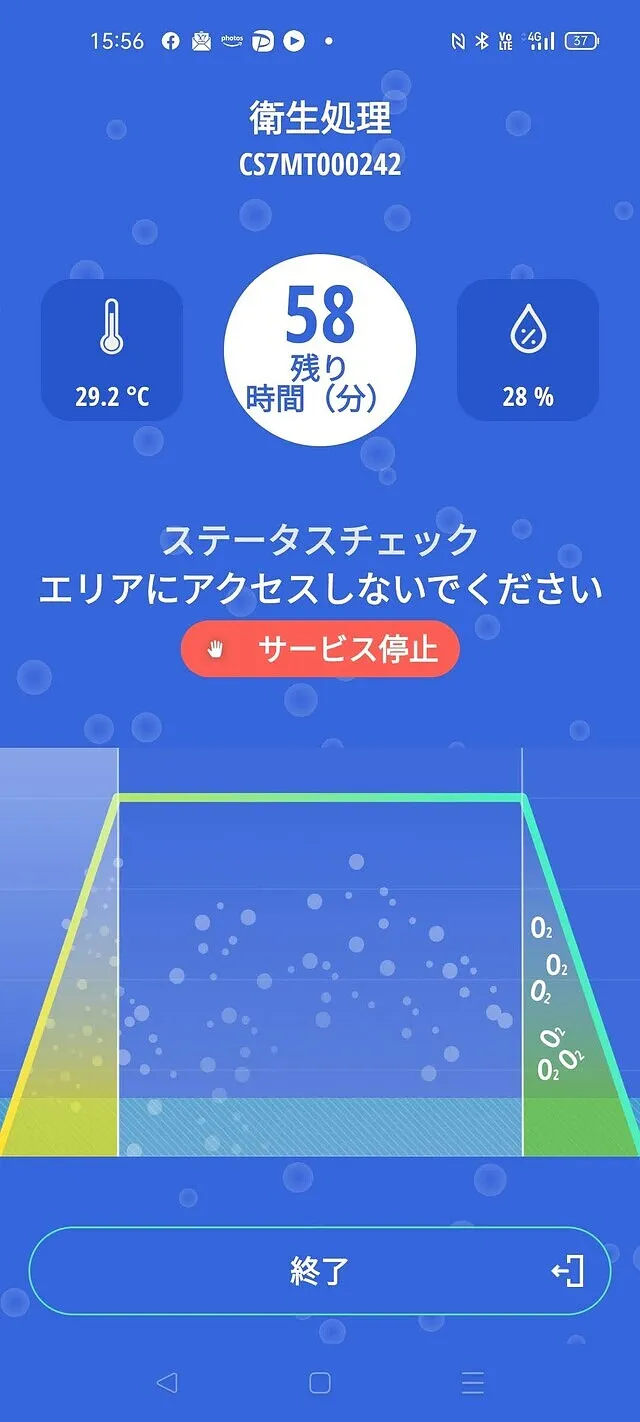Tap the 終了 button to exit

(320, 1271)
